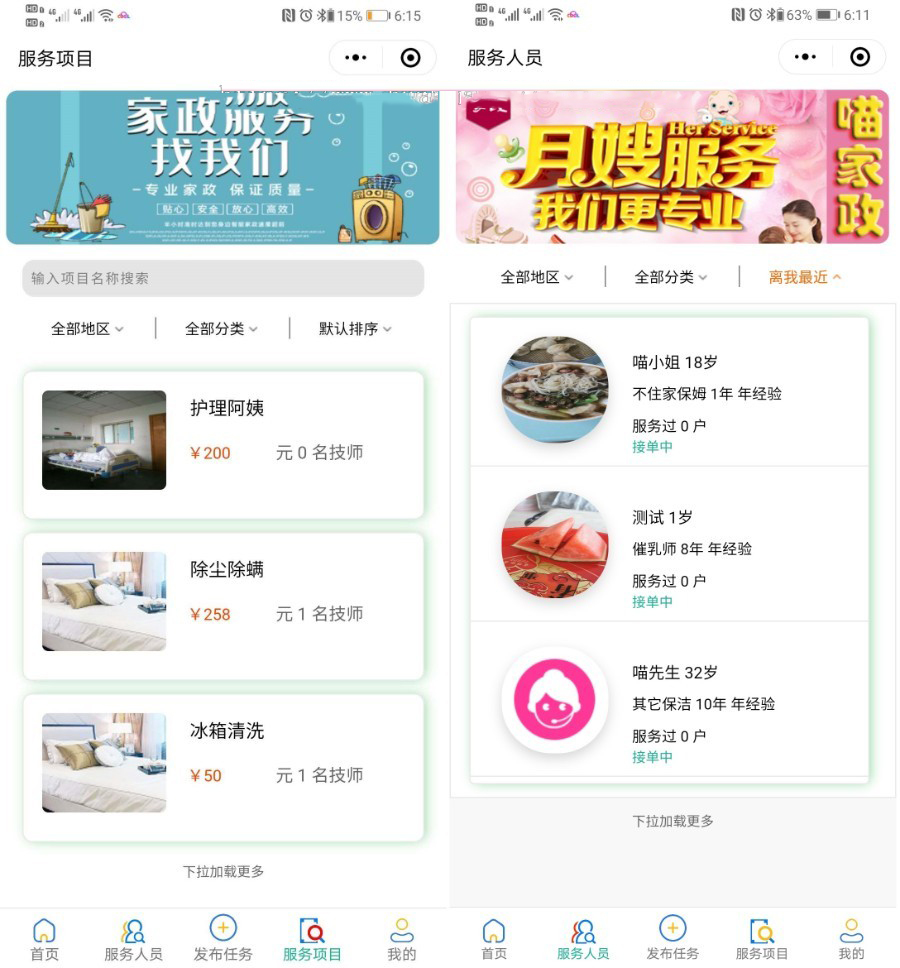900x968 pixels.
Task: Expand the 离我最近 sorting dropdown
Action: [805, 277]
